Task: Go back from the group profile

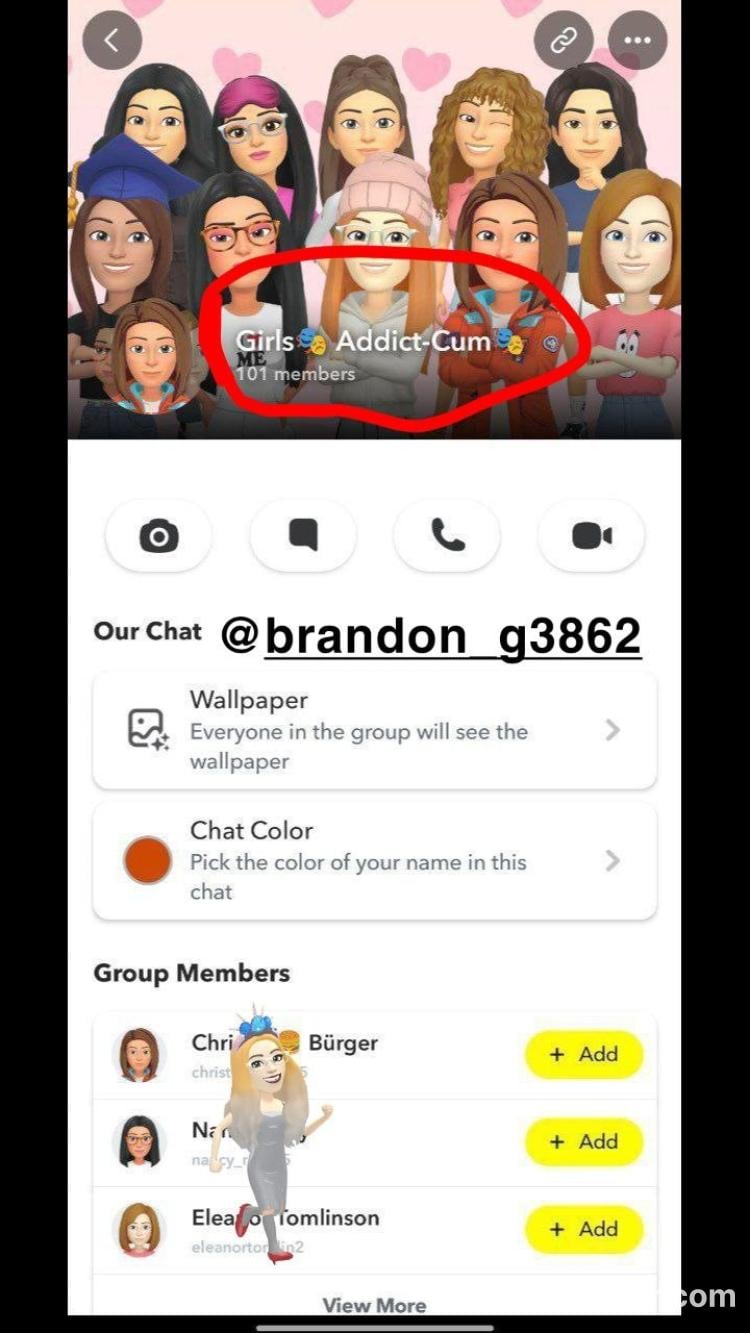Action: [111, 40]
